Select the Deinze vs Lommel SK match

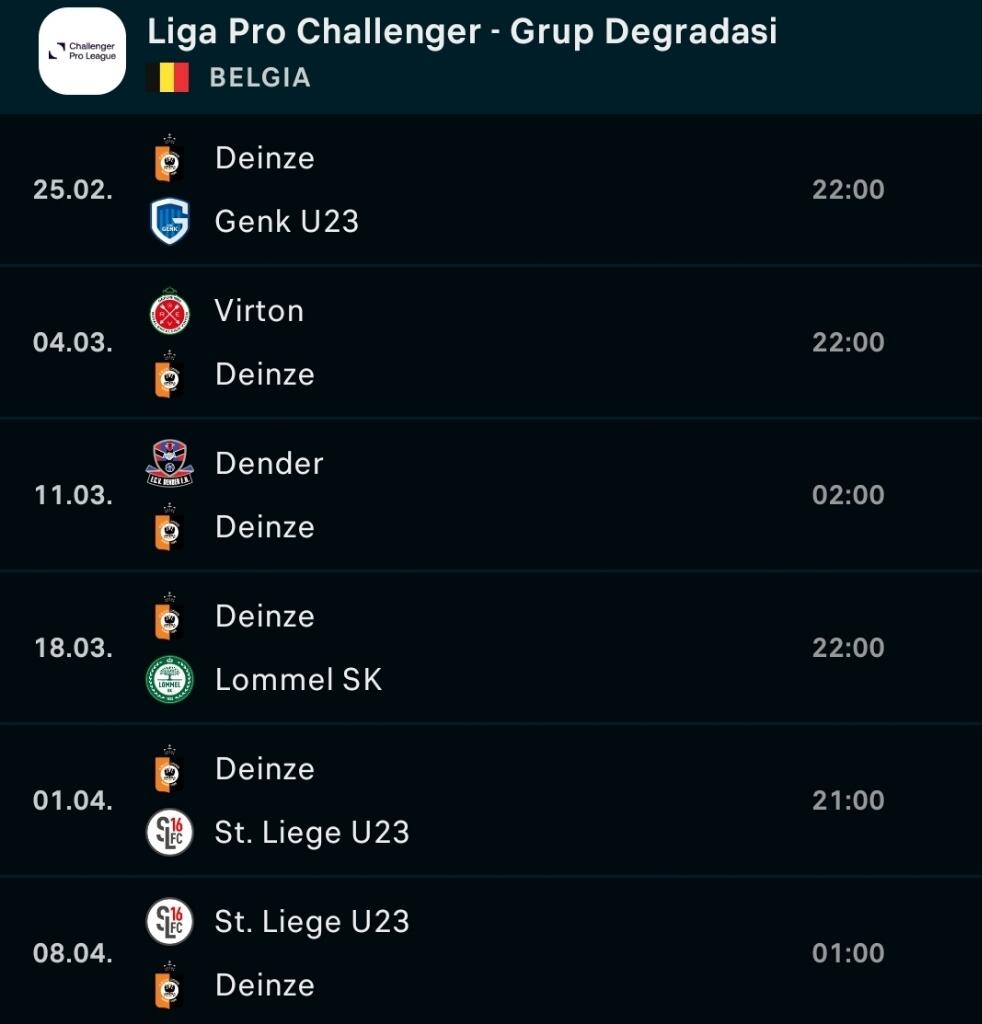coord(490,648)
